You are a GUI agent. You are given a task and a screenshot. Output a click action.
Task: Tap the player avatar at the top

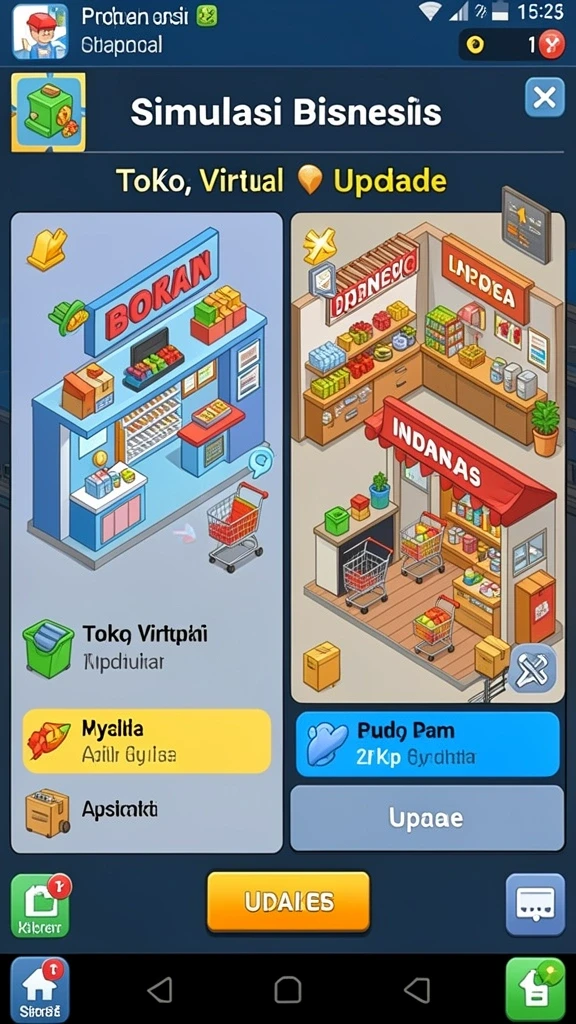tap(40, 31)
